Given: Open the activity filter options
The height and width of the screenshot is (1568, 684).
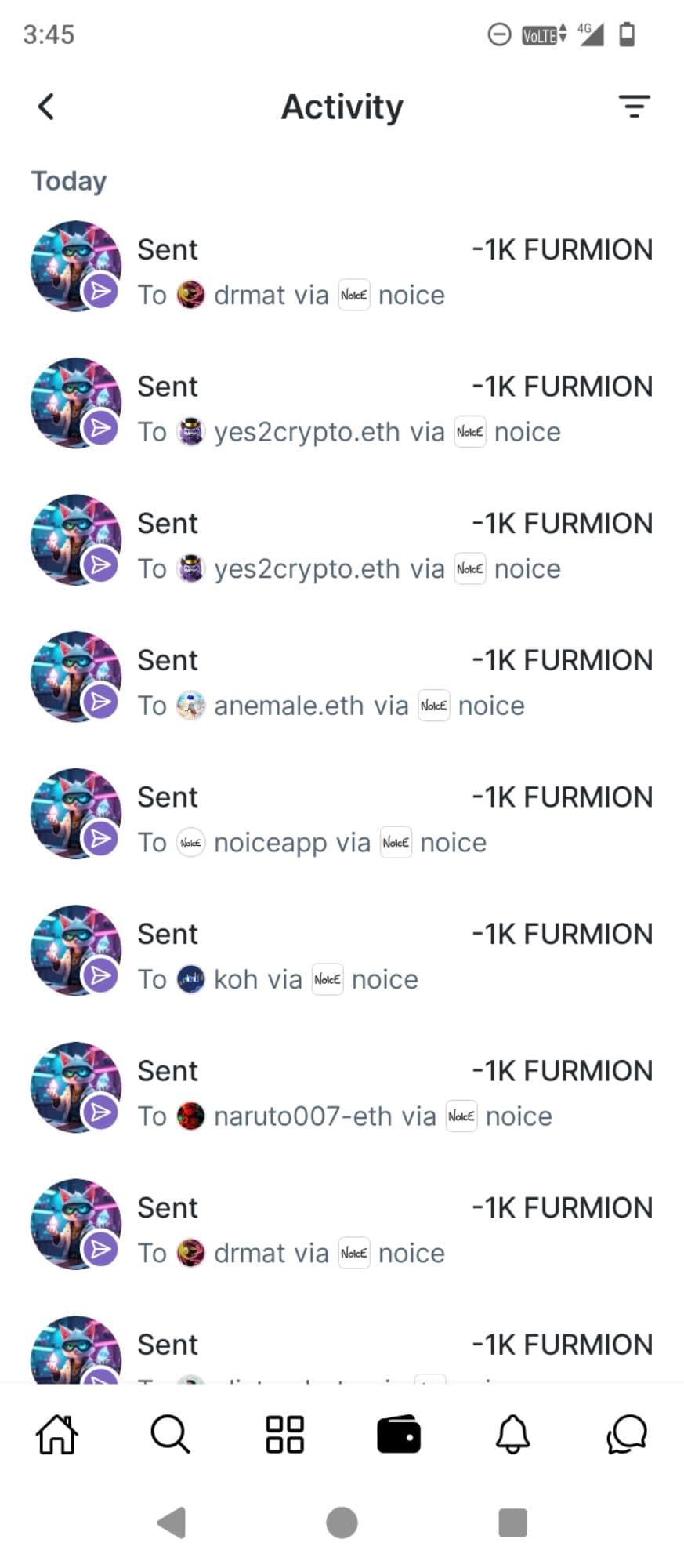Looking at the screenshot, I should (634, 107).
